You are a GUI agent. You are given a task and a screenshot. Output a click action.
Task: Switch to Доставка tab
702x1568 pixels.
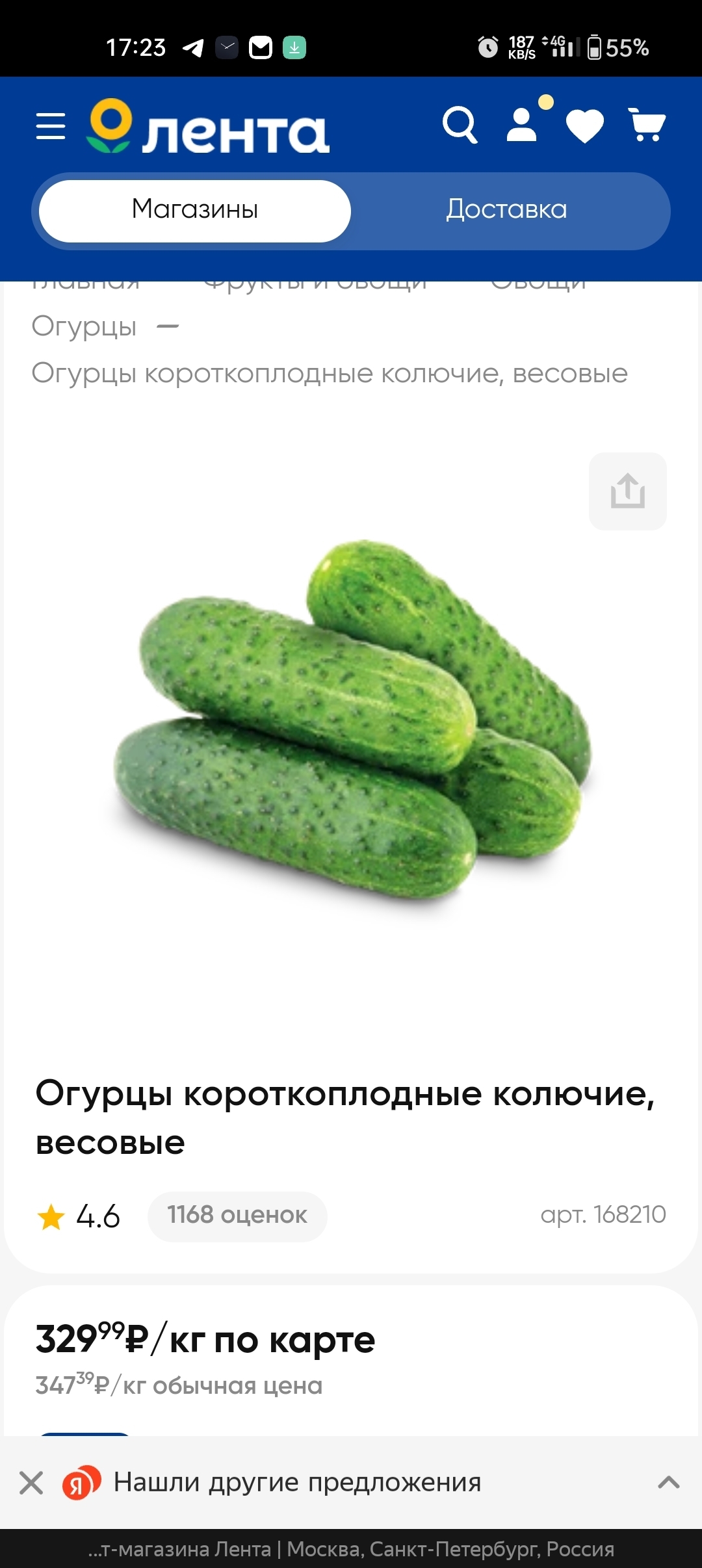(507, 211)
